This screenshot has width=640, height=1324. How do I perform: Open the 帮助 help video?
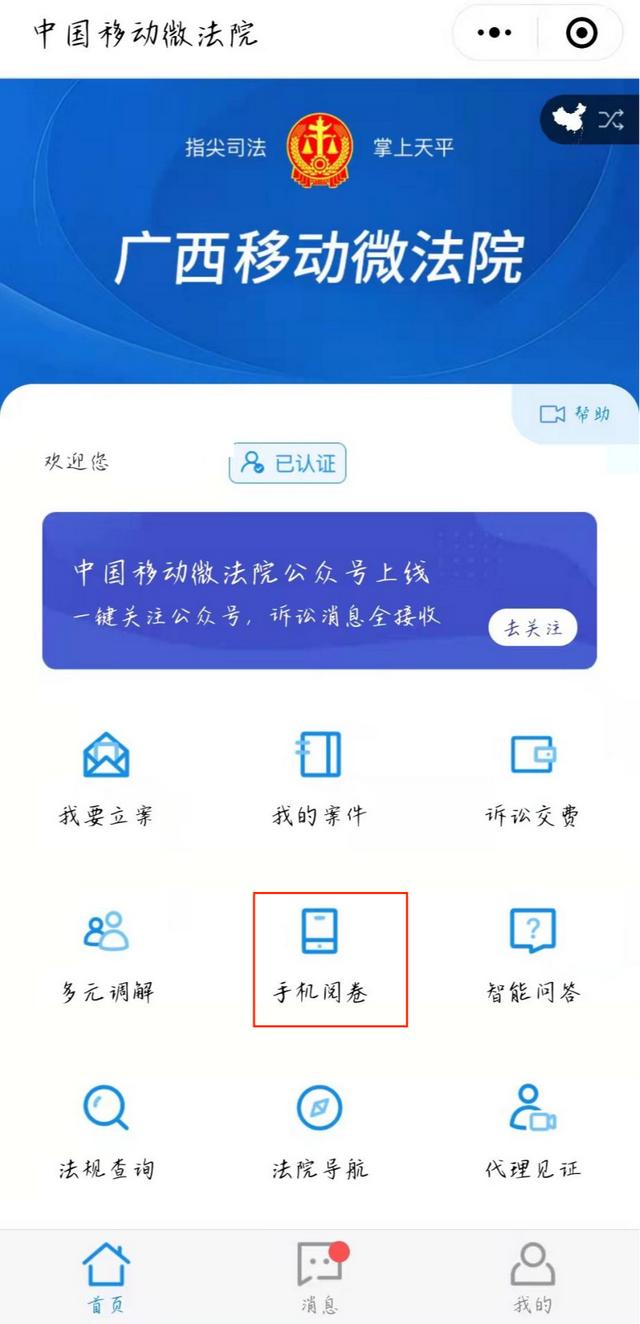pos(575,414)
